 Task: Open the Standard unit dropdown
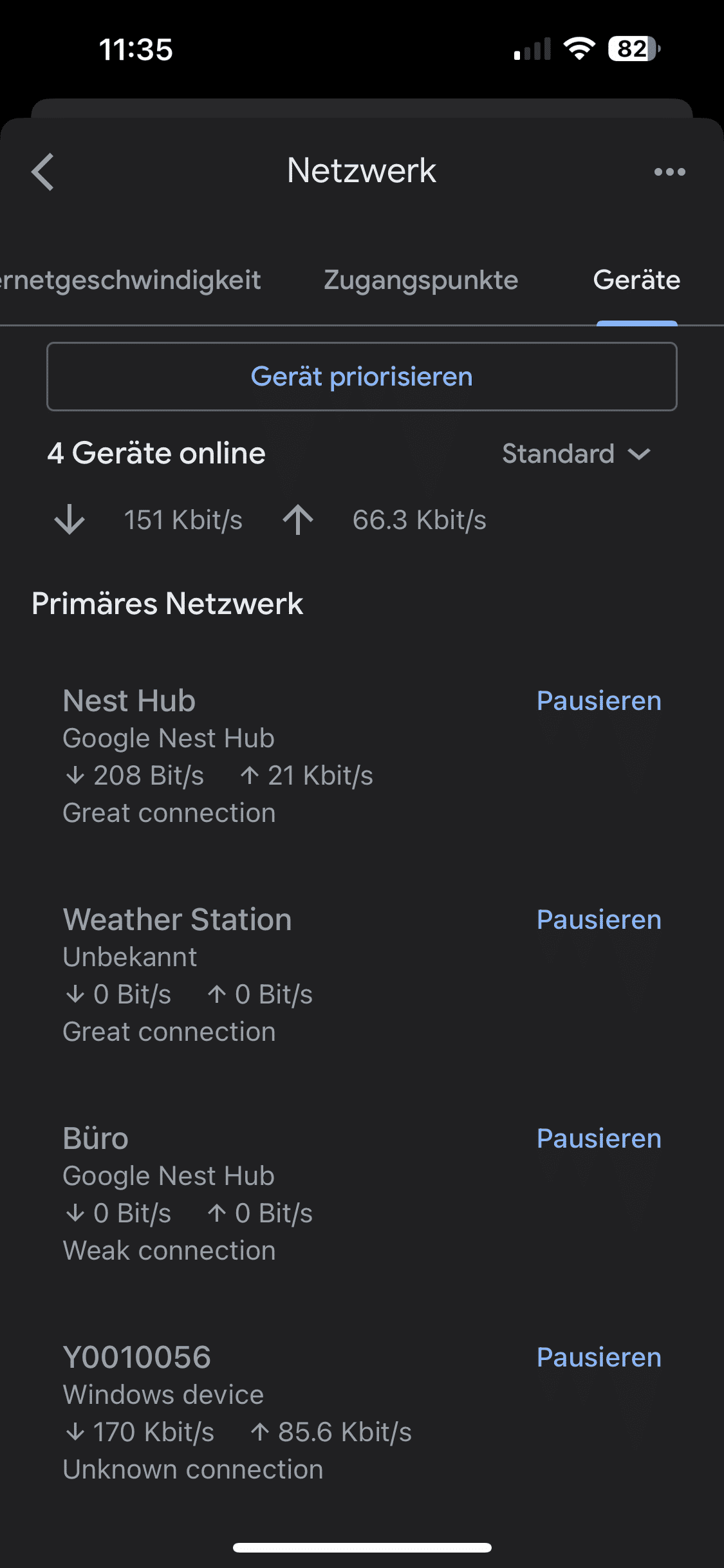click(x=576, y=454)
